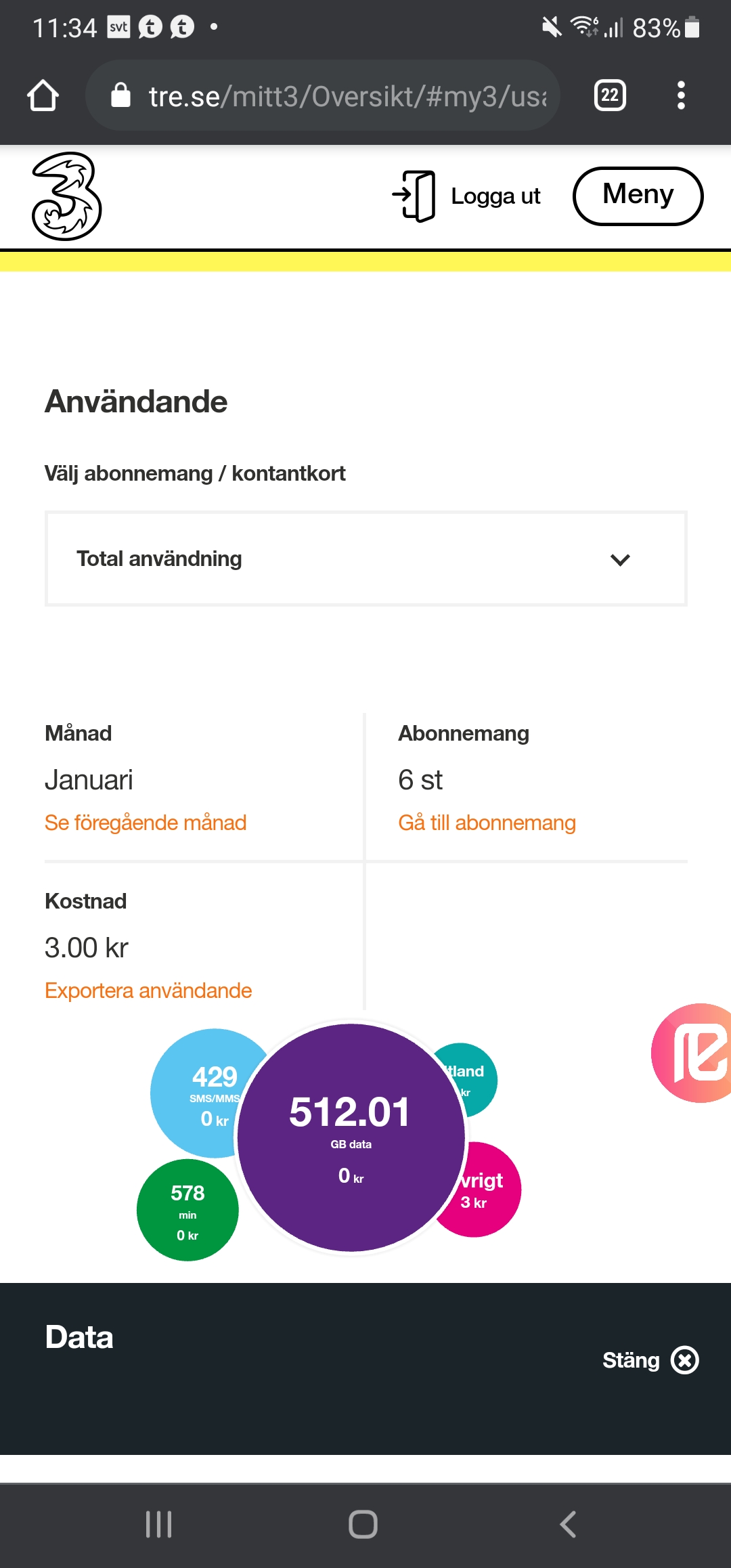Open the Meny menu
The height and width of the screenshot is (1568, 731).
click(x=638, y=196)
